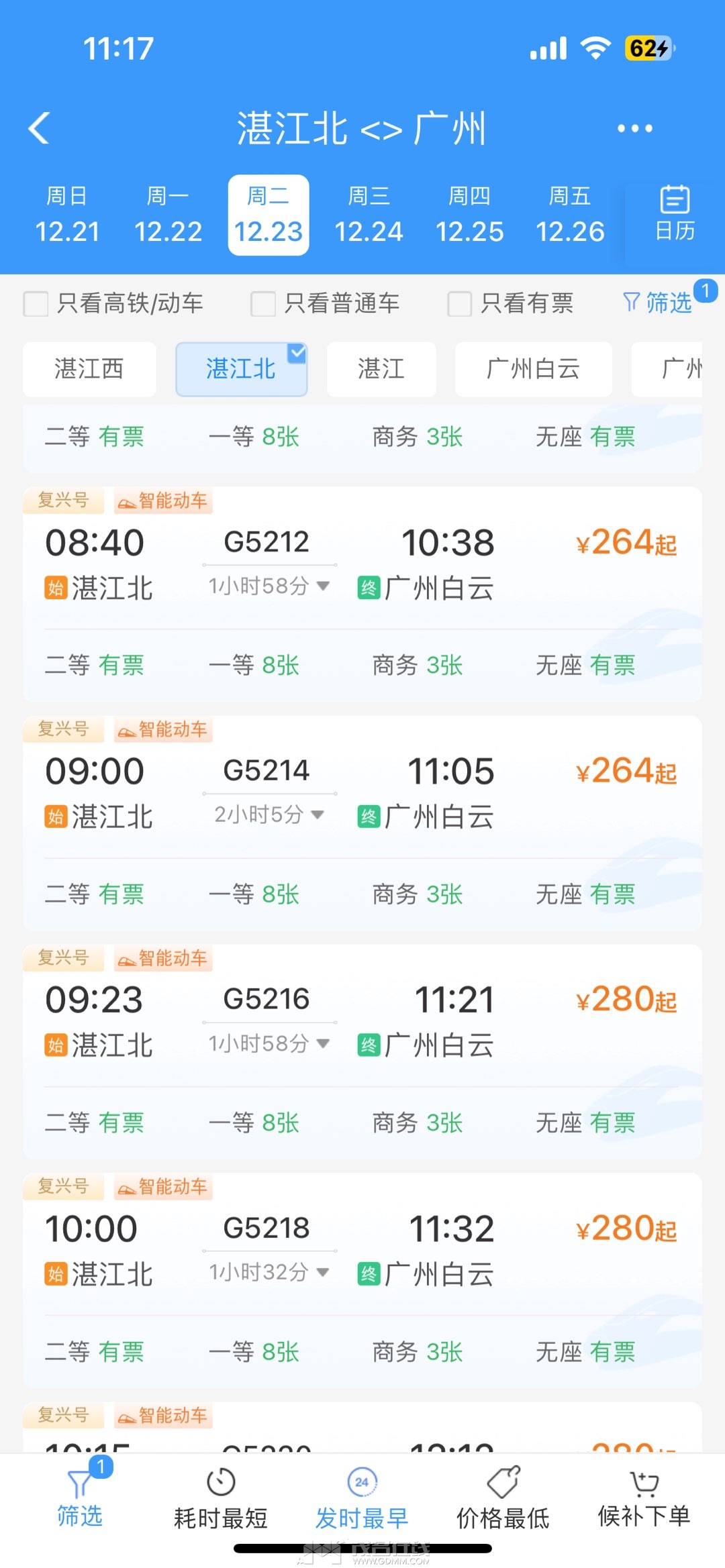The width and height of the screenshot is (725, 1568).
Task: Deselect the 湛江北 station chip
Action: [x=241, y=369]
